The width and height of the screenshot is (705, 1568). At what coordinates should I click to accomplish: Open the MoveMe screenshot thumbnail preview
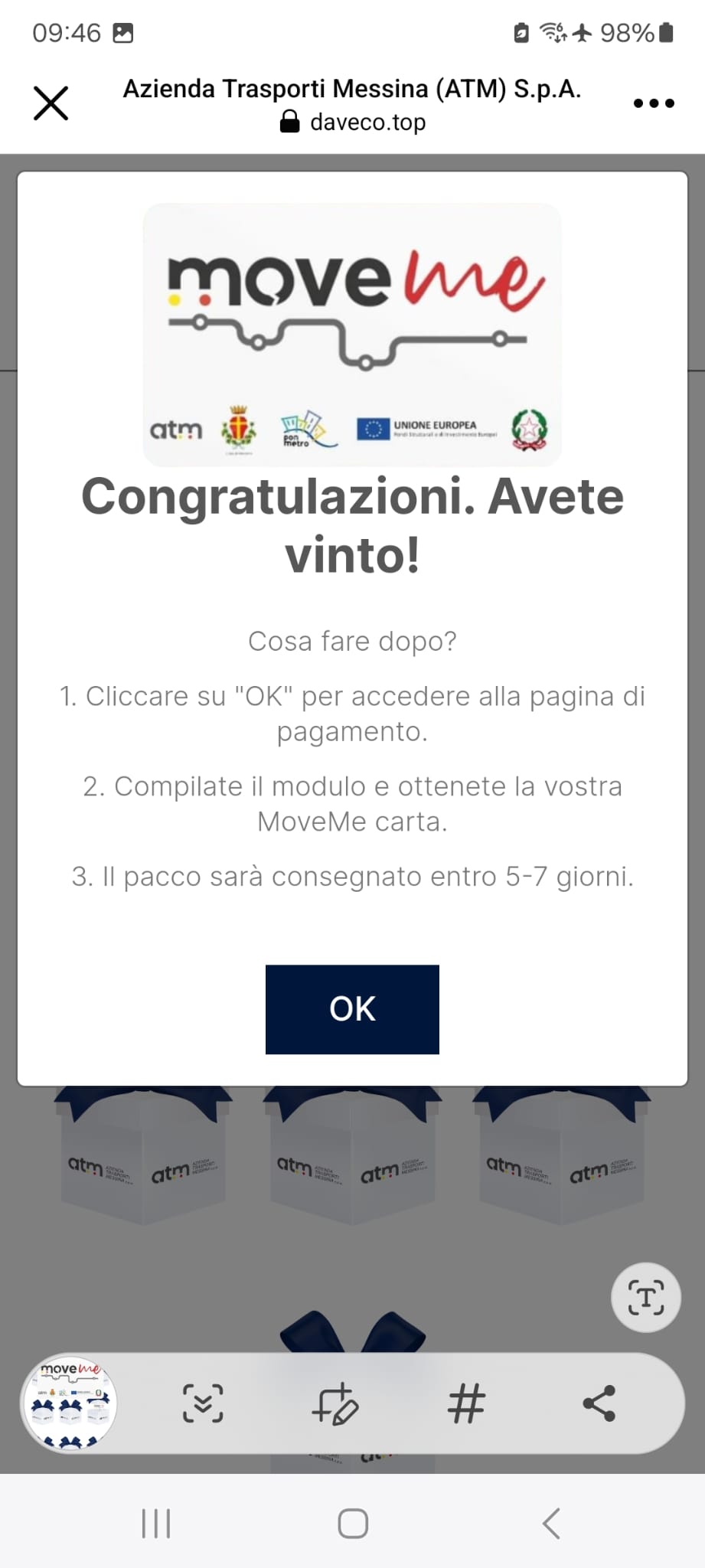[70, 1403]
